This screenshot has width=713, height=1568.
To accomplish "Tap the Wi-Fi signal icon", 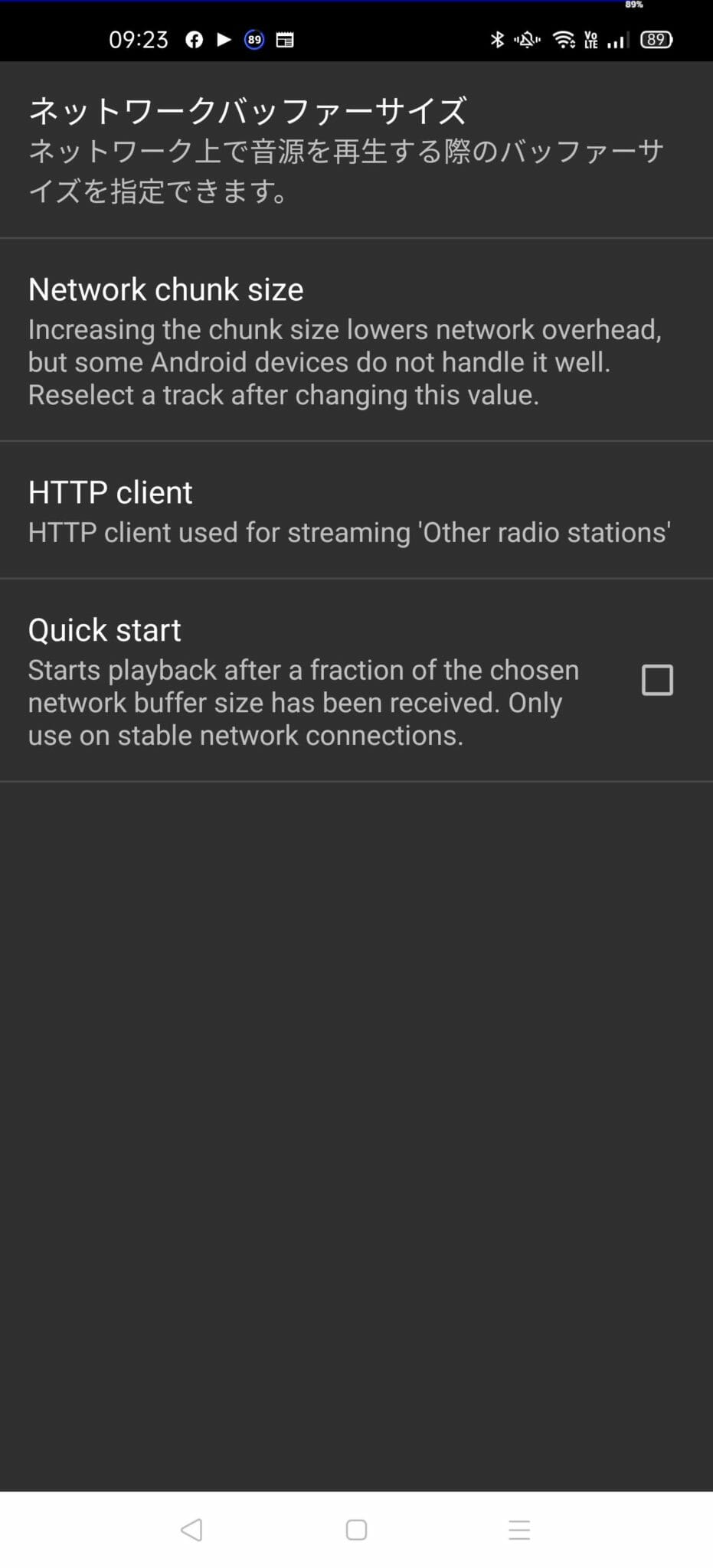I will tap(564, 40).
